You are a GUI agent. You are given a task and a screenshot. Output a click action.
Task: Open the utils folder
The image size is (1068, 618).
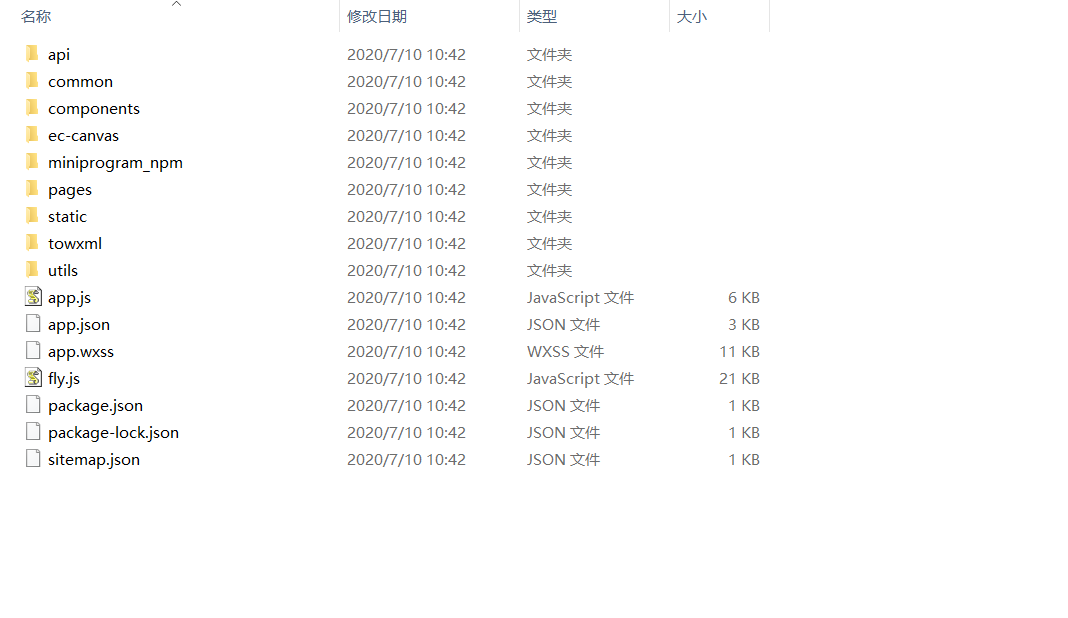pyautogui.click(x=62, y=271)
